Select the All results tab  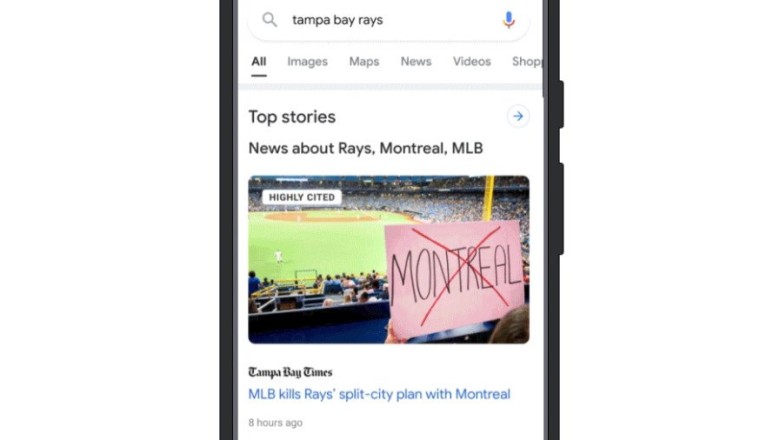point(259,62)
